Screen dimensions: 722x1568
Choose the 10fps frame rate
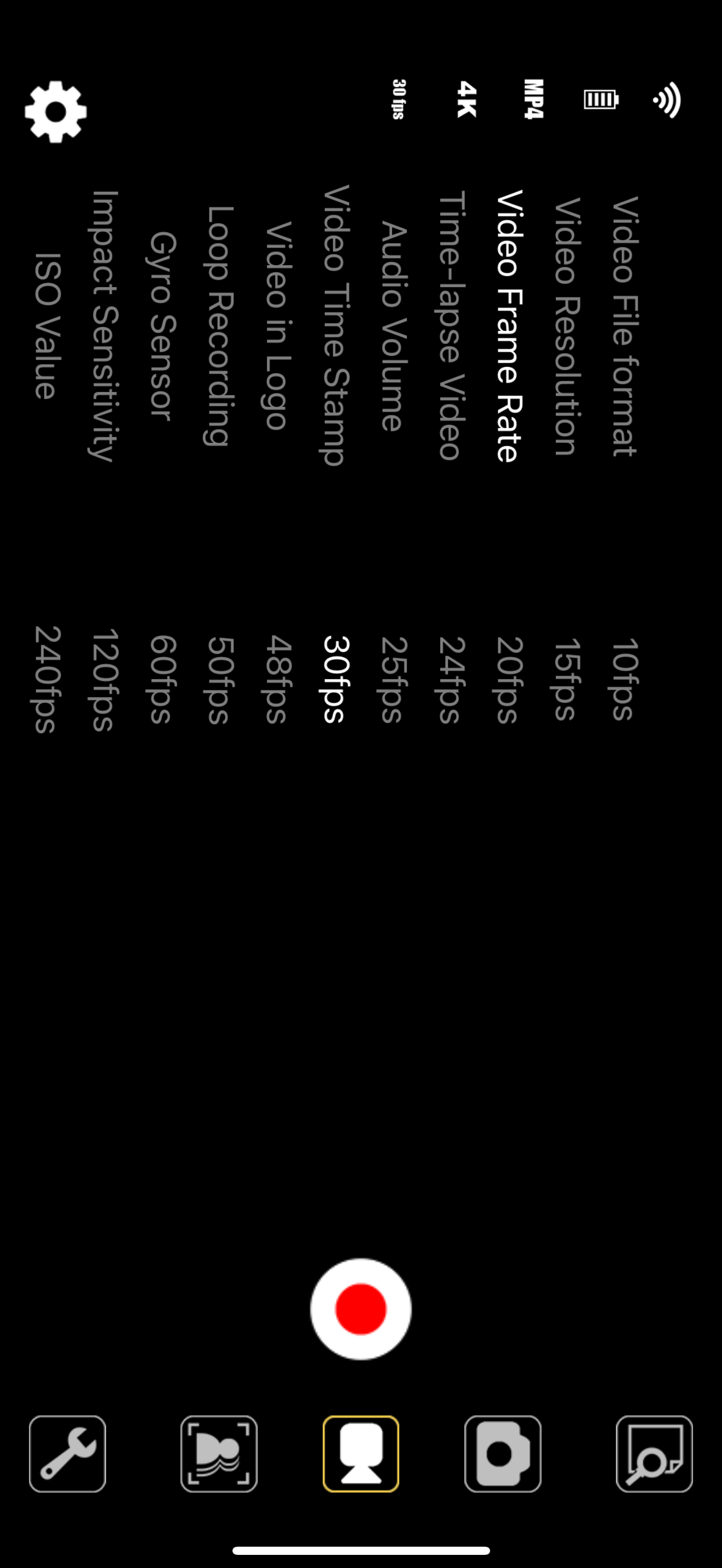pos(625,680)
